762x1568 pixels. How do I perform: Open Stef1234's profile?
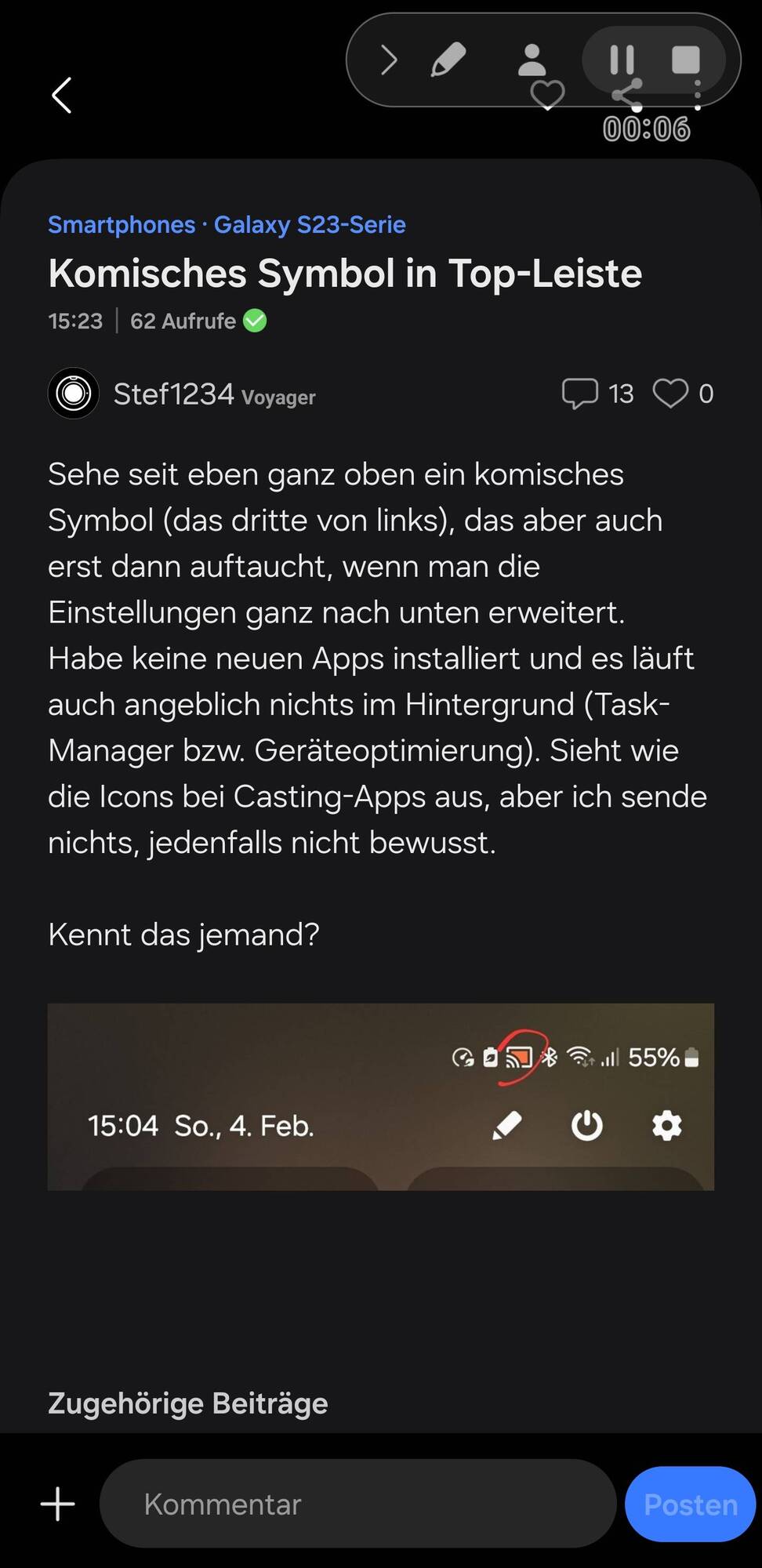174,394
